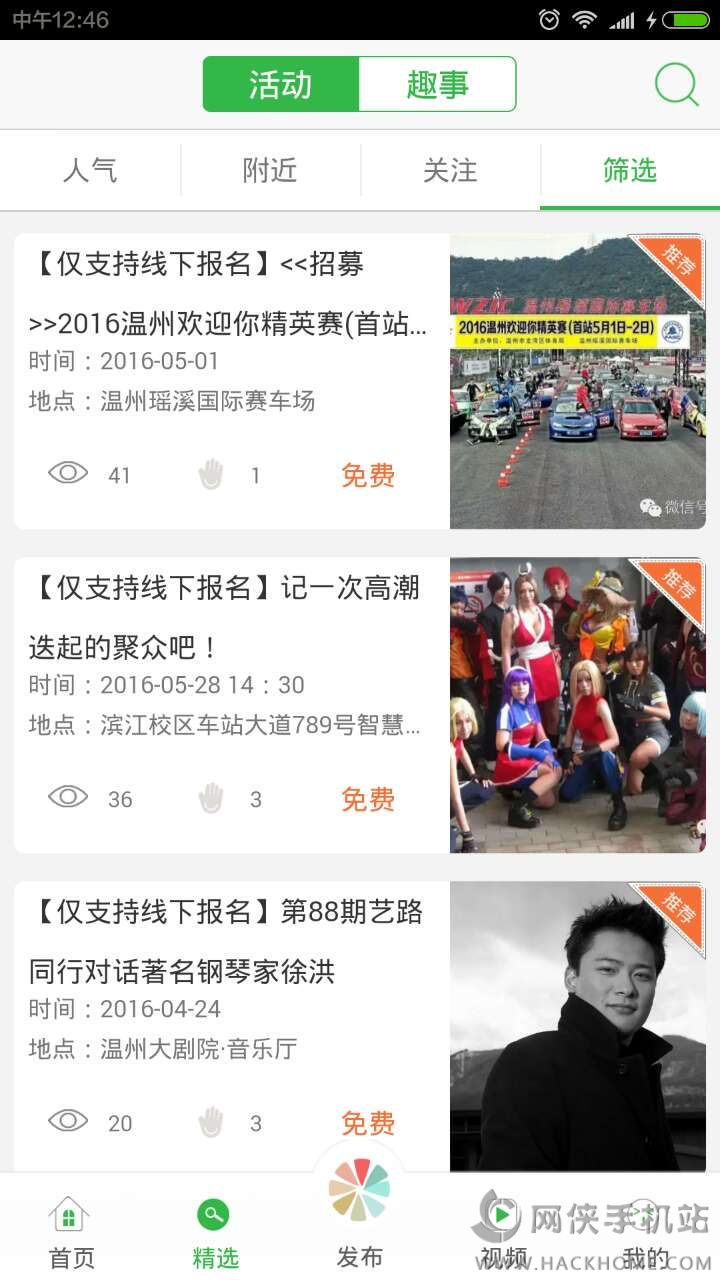Sort events by 人气

pos(90,170)
